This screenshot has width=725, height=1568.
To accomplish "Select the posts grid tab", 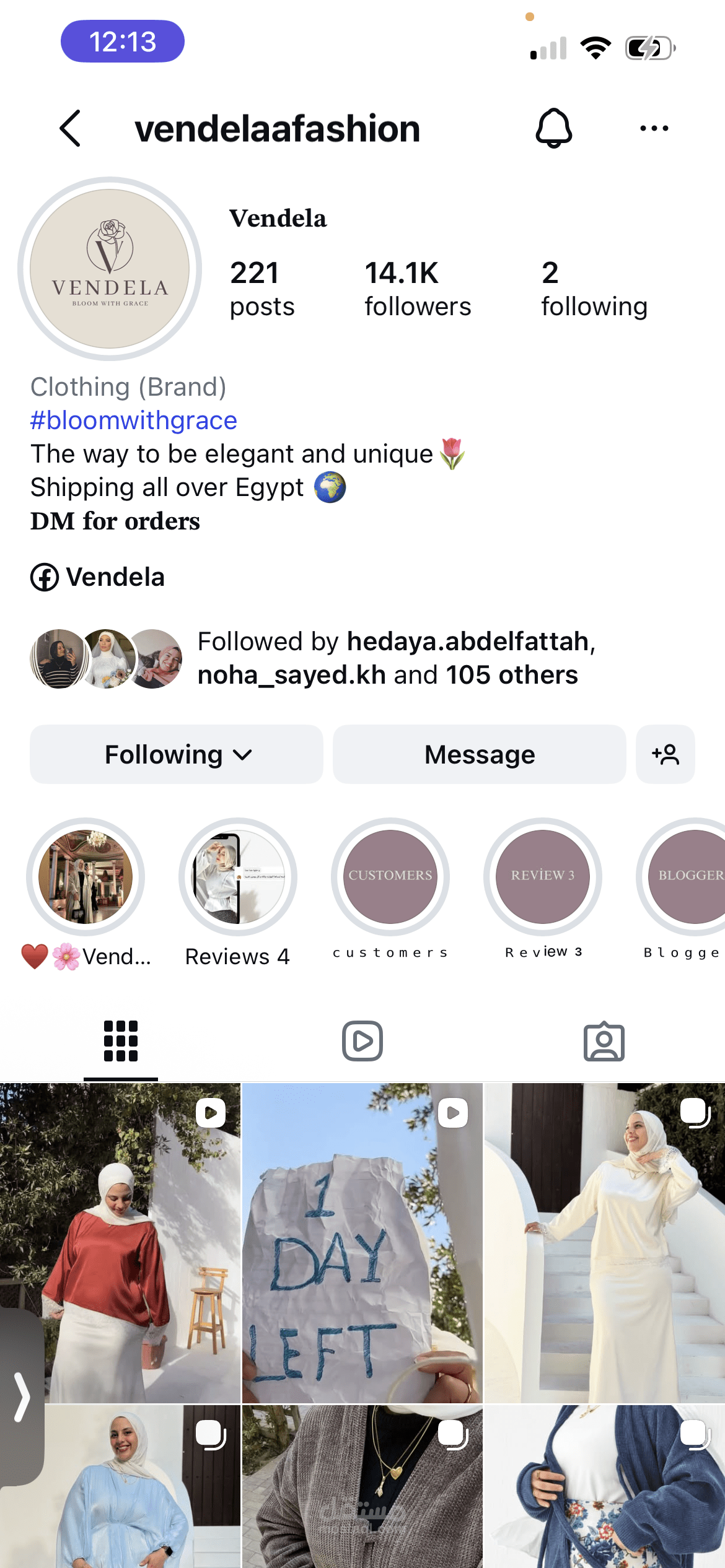I will tap(121, 1041).
